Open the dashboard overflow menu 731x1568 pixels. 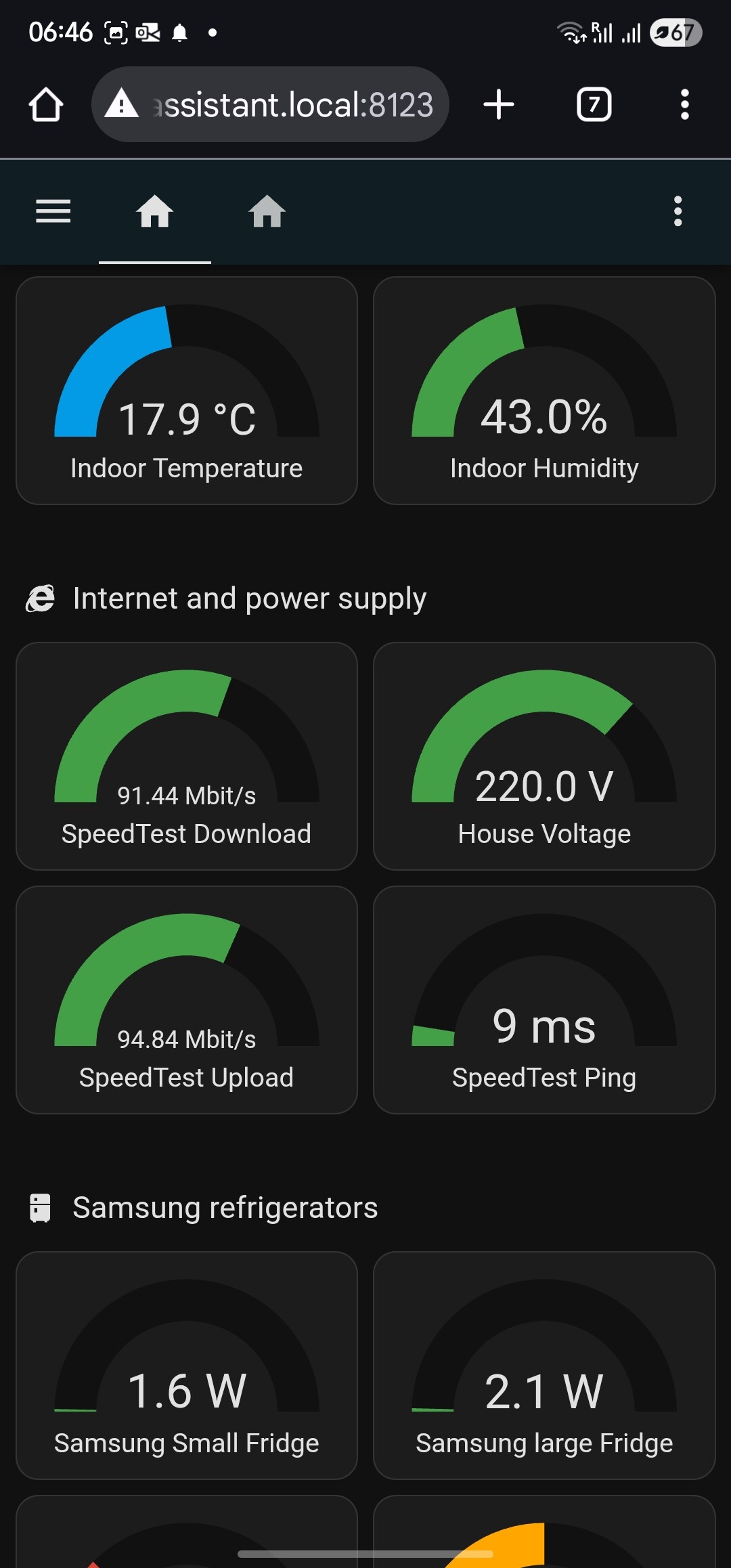tap(678, 211)
